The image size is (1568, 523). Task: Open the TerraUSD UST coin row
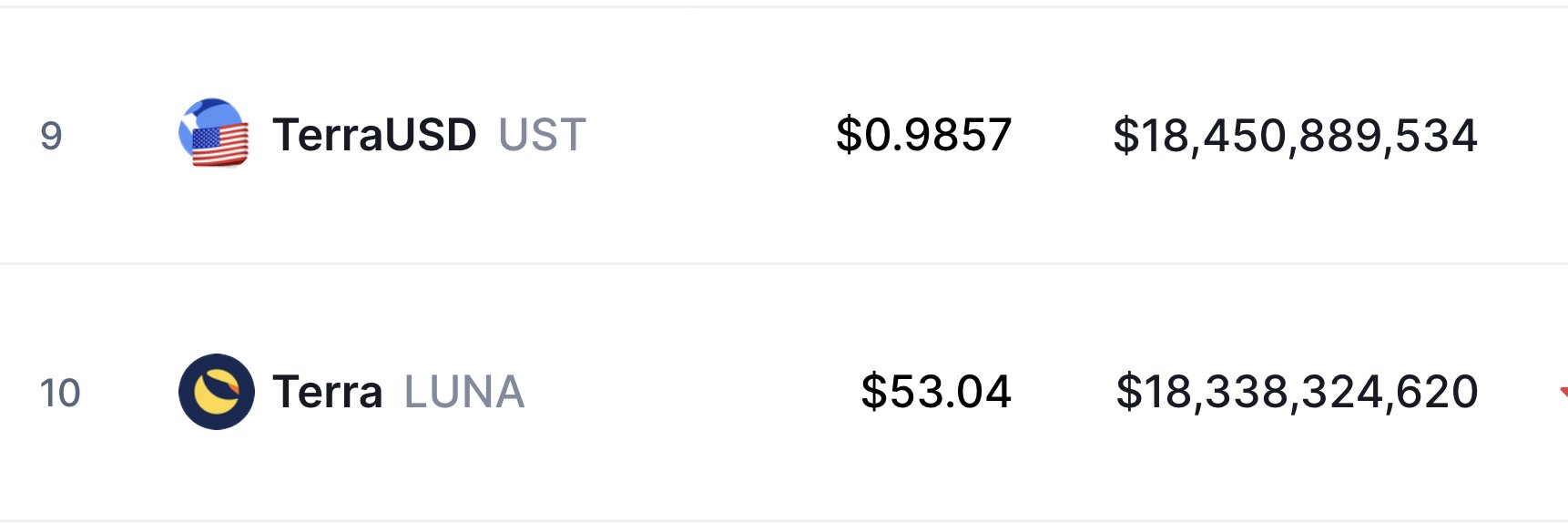374,135
